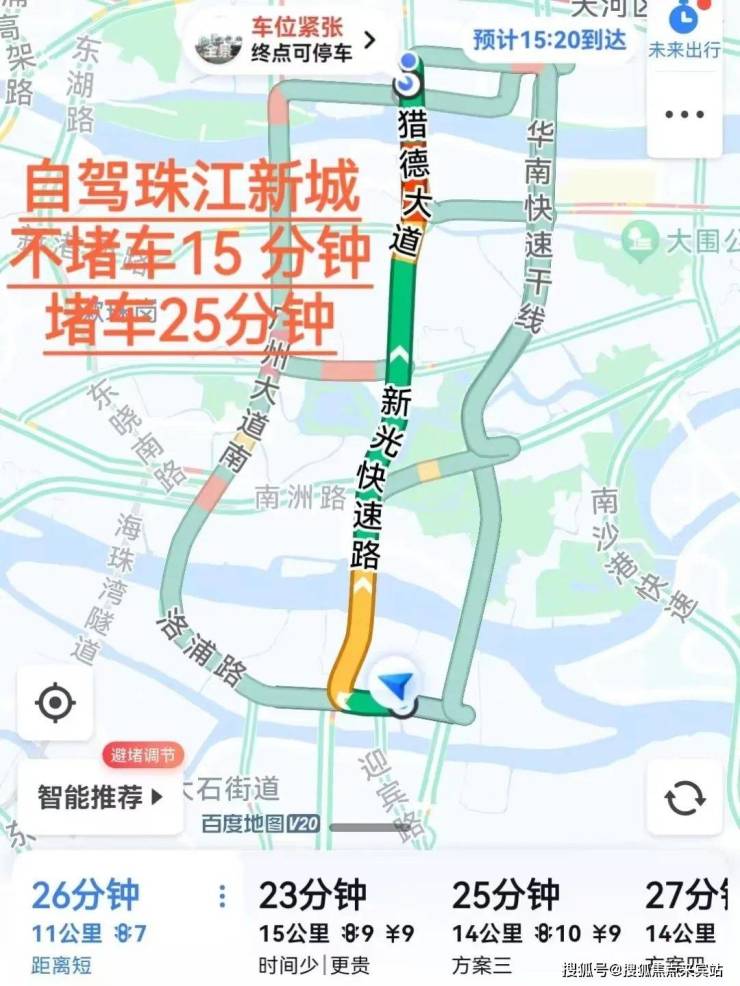Viewport: 740px width, 986px height.
Task: Open 未来出行 departure time planner
Action: click(684, 30)
